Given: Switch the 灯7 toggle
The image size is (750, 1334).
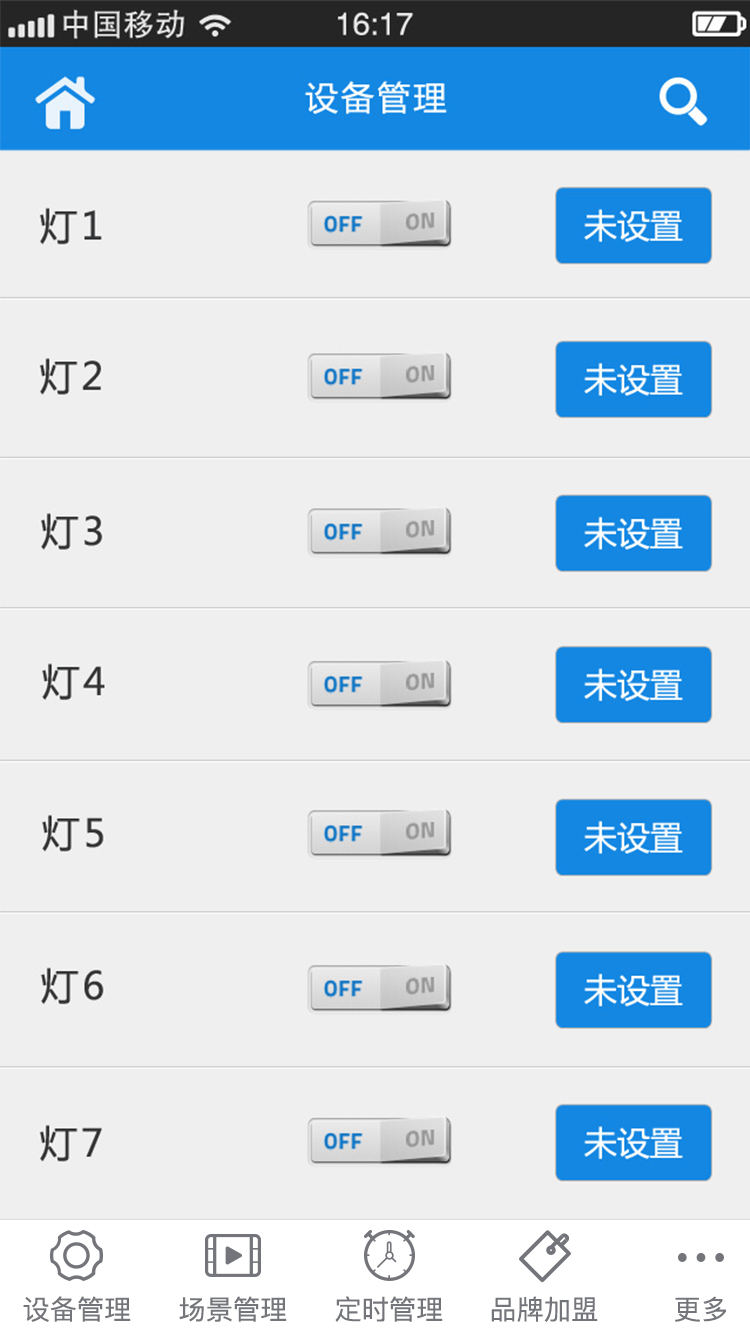Looking at the screenshot, I should coord(380,1141).
